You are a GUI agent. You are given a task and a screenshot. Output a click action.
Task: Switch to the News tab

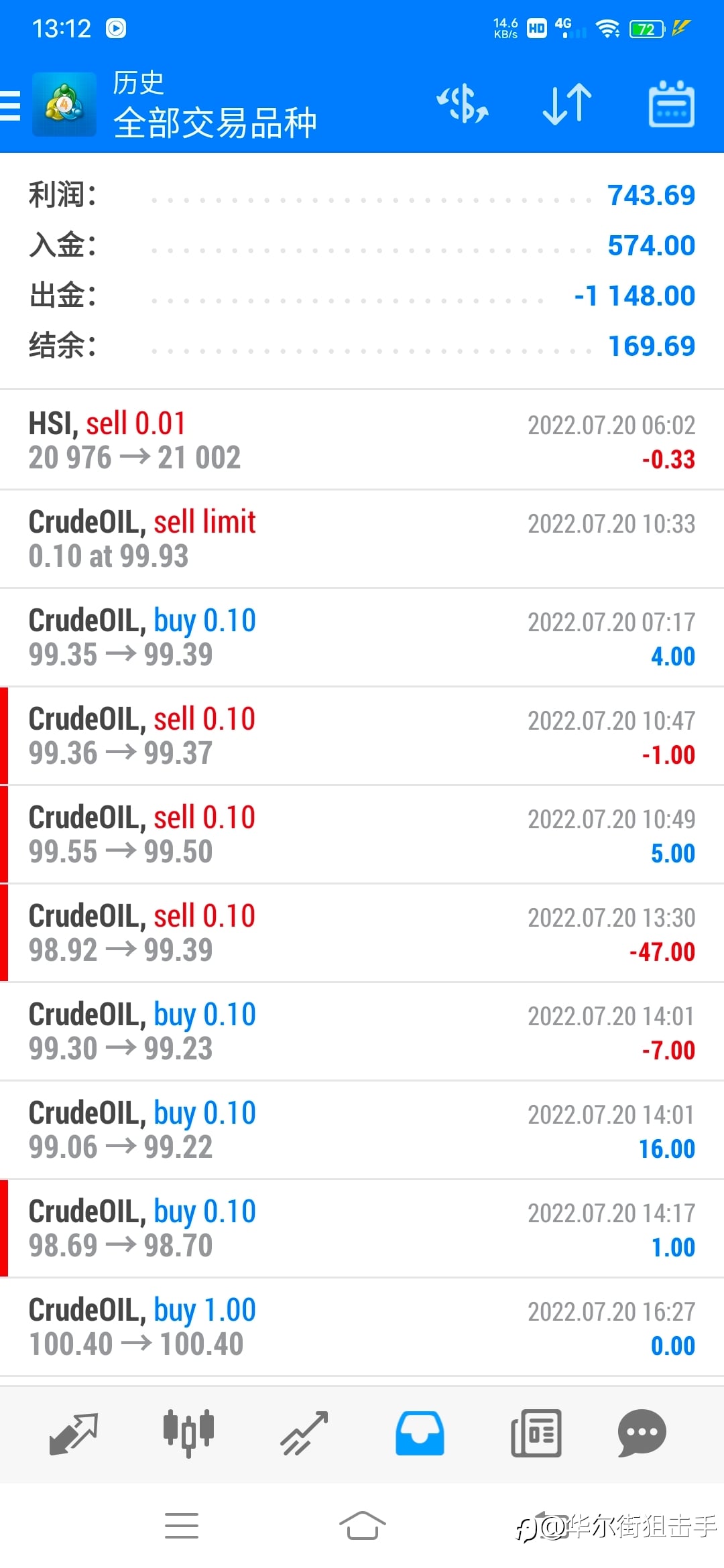coord(536,1433)
